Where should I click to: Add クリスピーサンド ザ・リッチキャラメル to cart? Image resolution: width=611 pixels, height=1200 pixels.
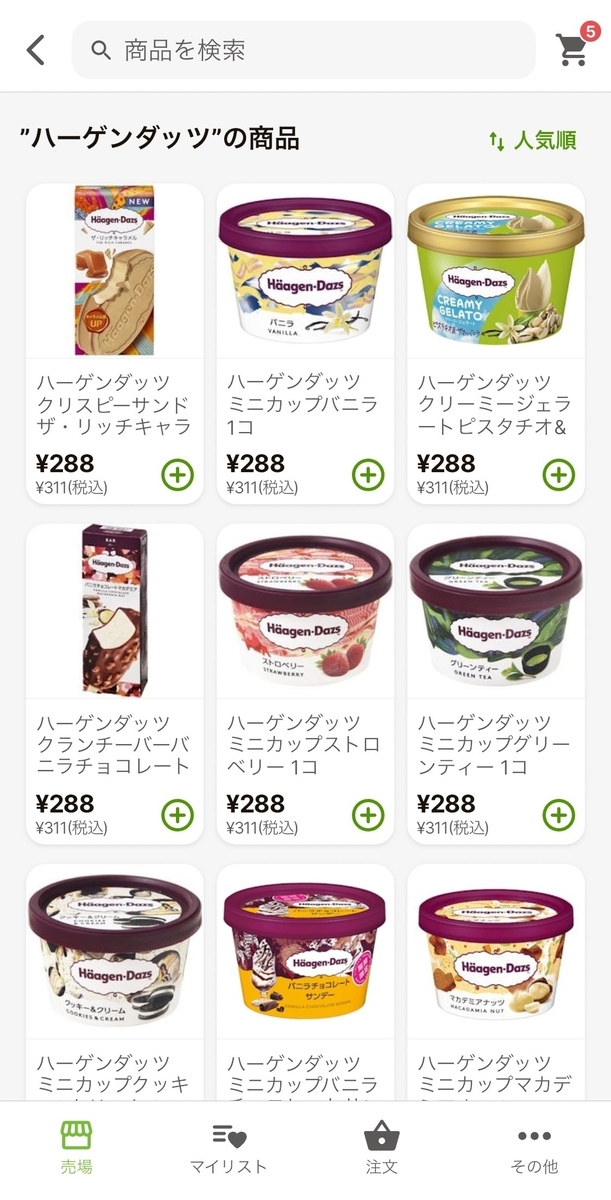tap(177, 474)
